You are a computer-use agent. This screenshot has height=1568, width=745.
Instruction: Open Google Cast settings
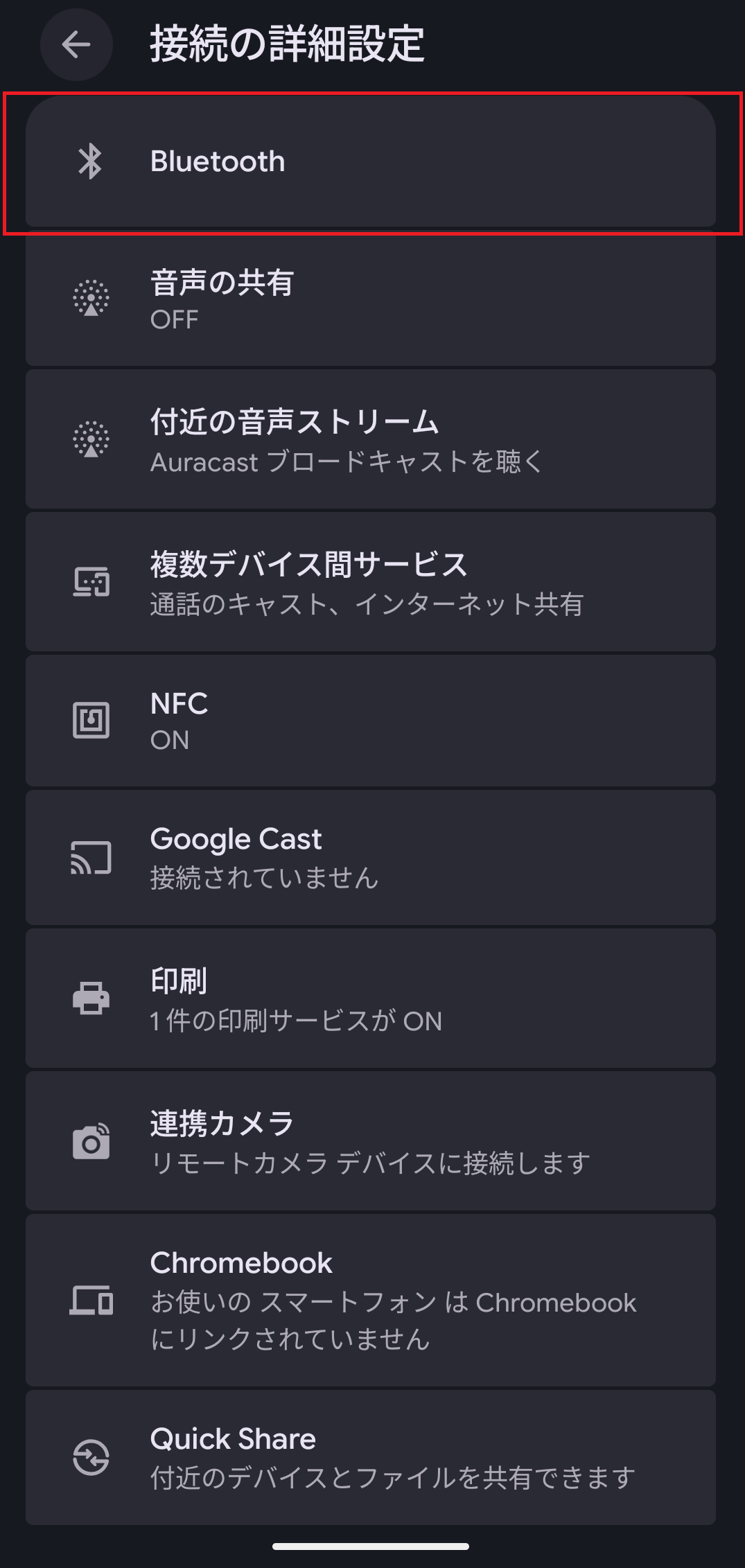click(x=371, y=858)
